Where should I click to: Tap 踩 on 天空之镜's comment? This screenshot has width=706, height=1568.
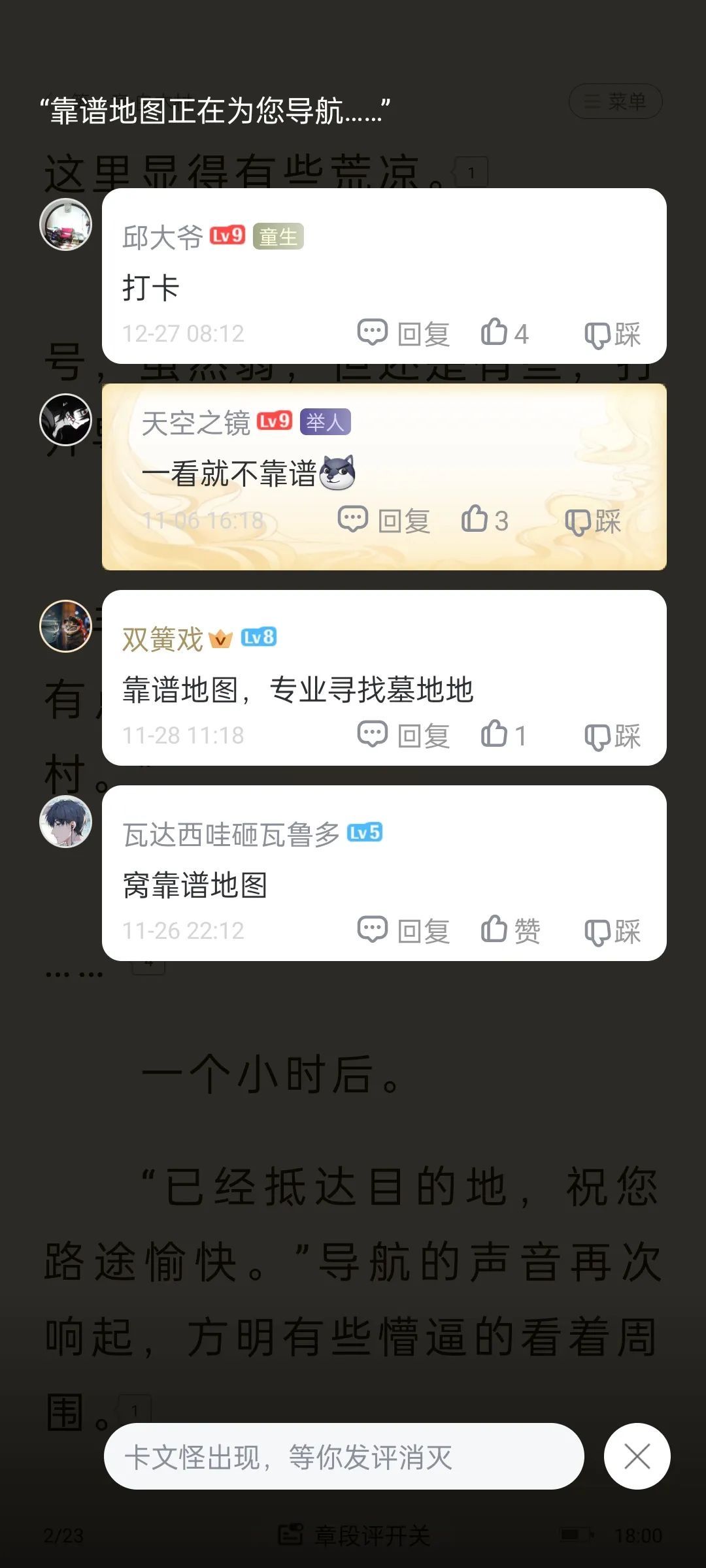(x=592, y=521)
